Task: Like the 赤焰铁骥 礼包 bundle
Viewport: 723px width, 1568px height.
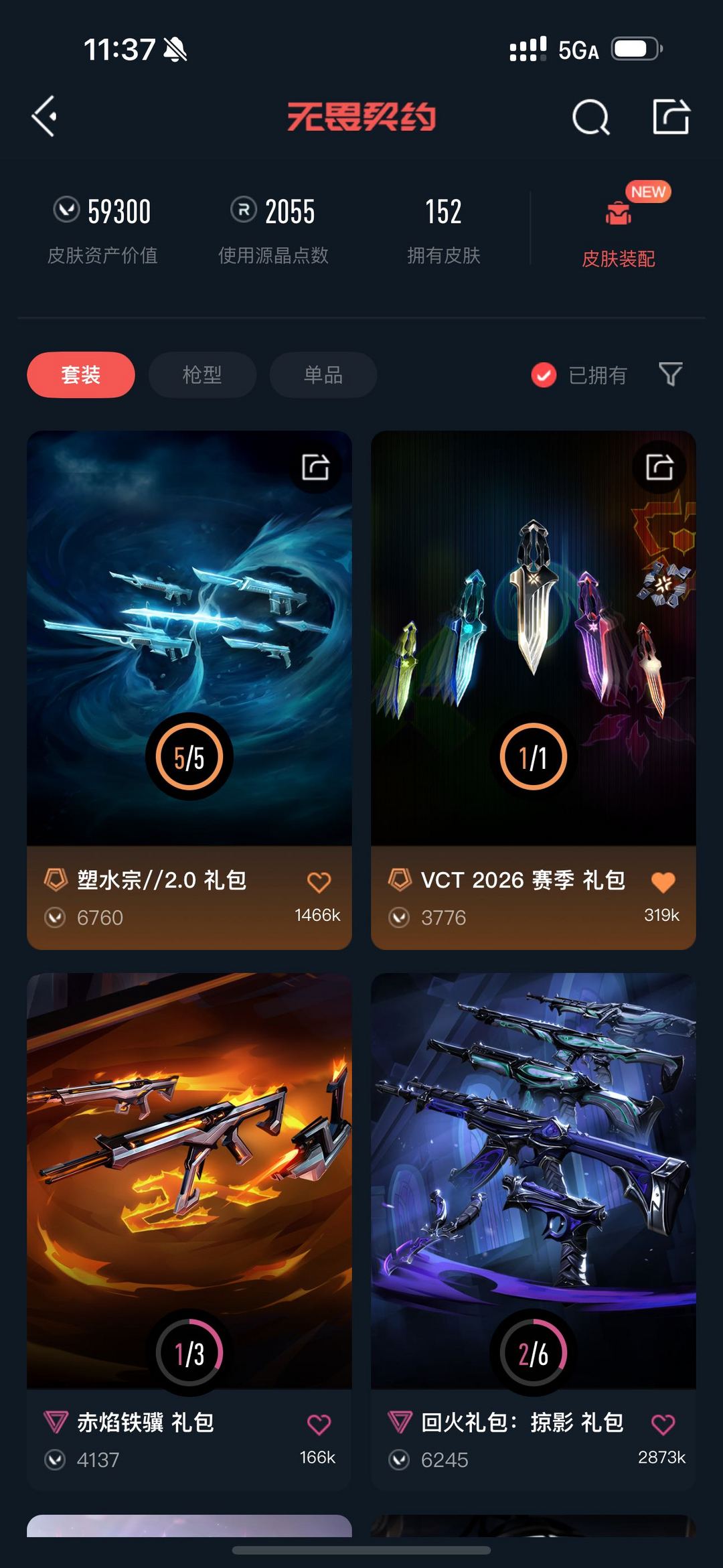Action: point(319,1425)
